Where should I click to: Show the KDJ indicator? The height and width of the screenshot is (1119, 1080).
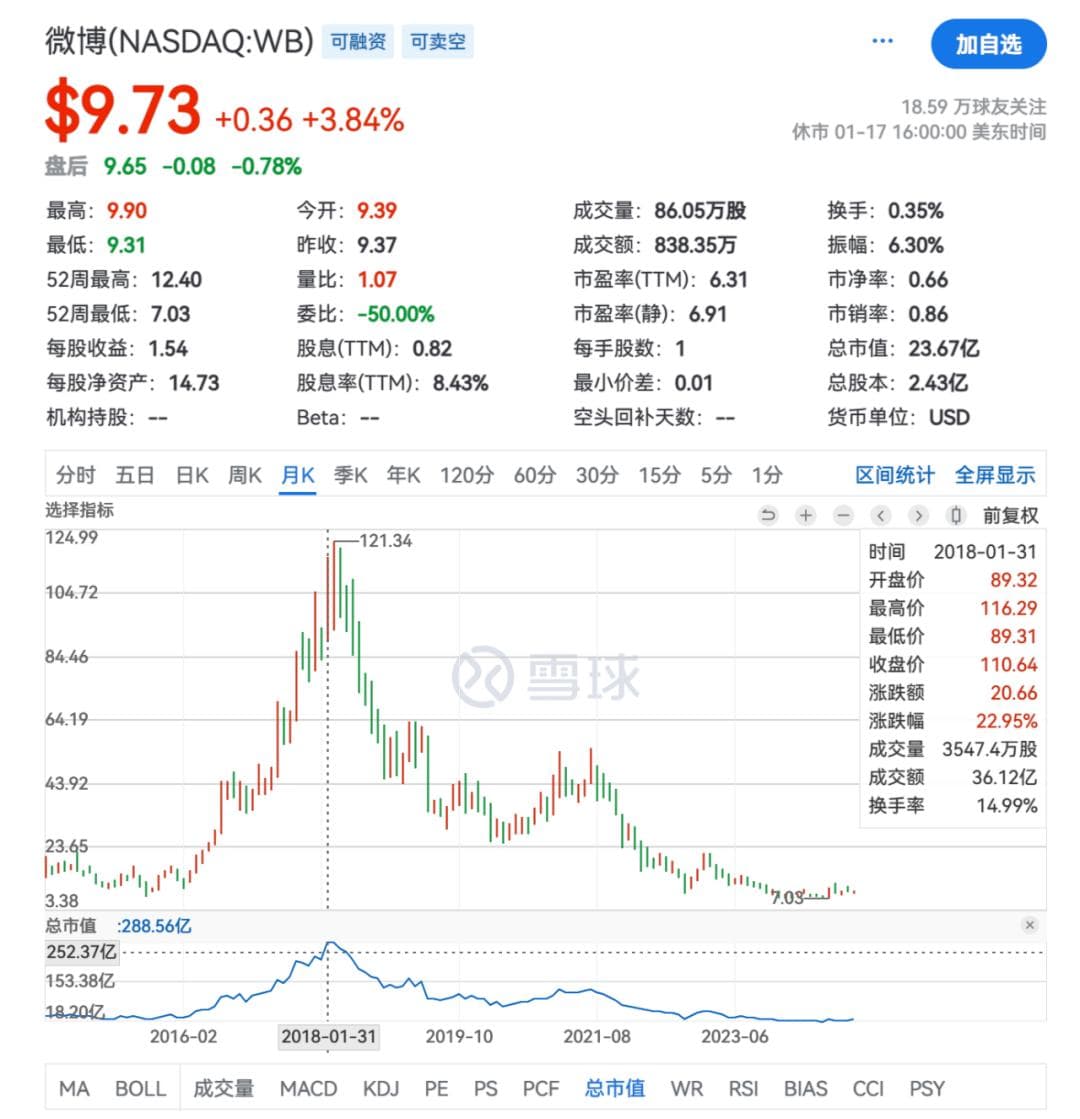(381, 1088)
